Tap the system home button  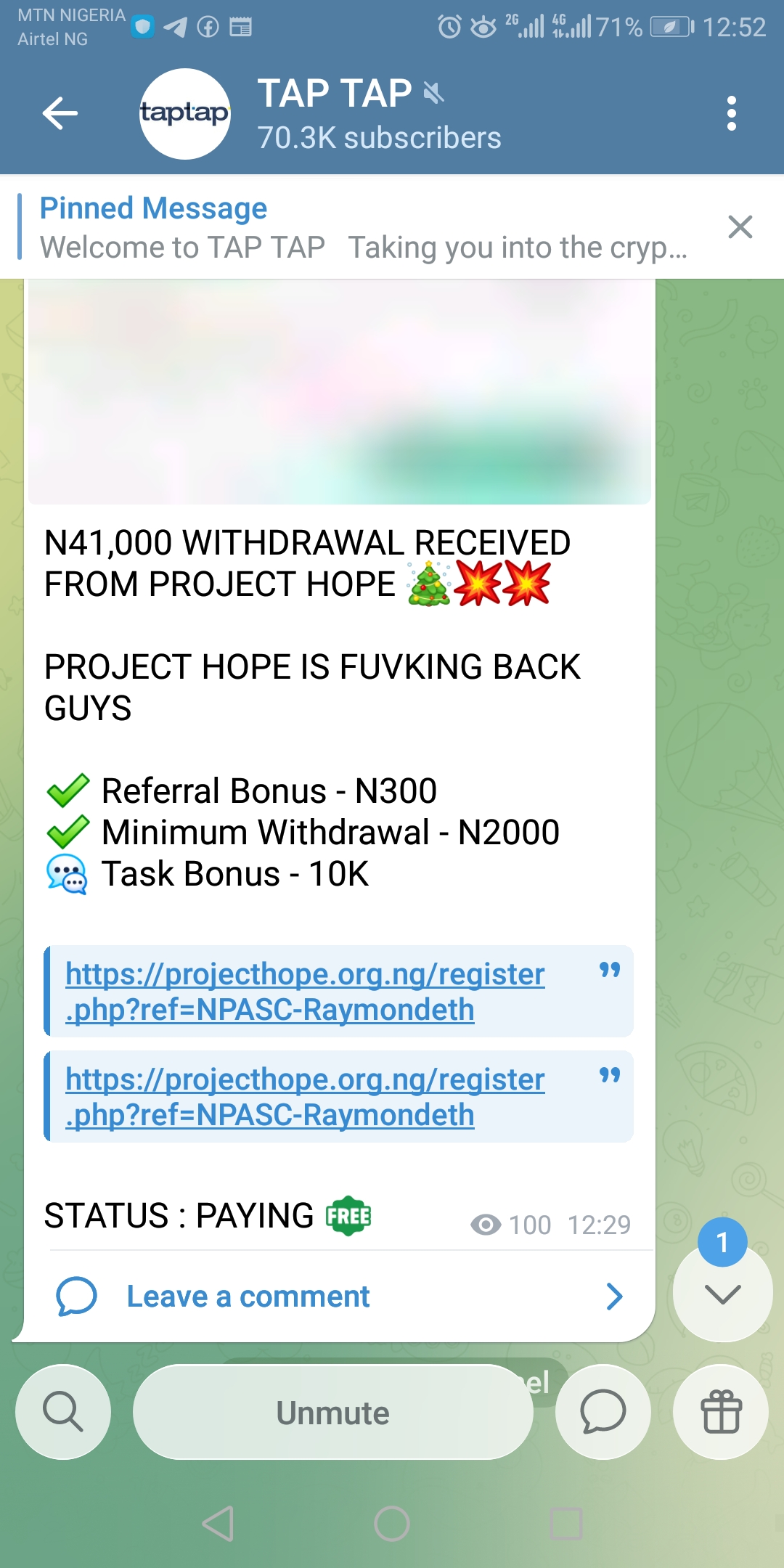pyautogui.click(x=392, y=1524)
